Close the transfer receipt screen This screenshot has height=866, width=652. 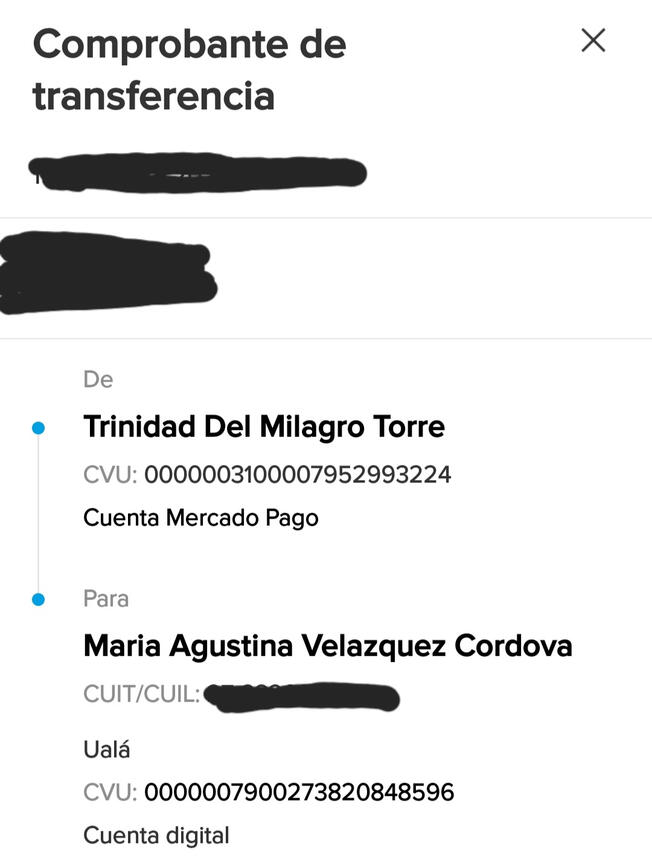(x=593, y=40)
